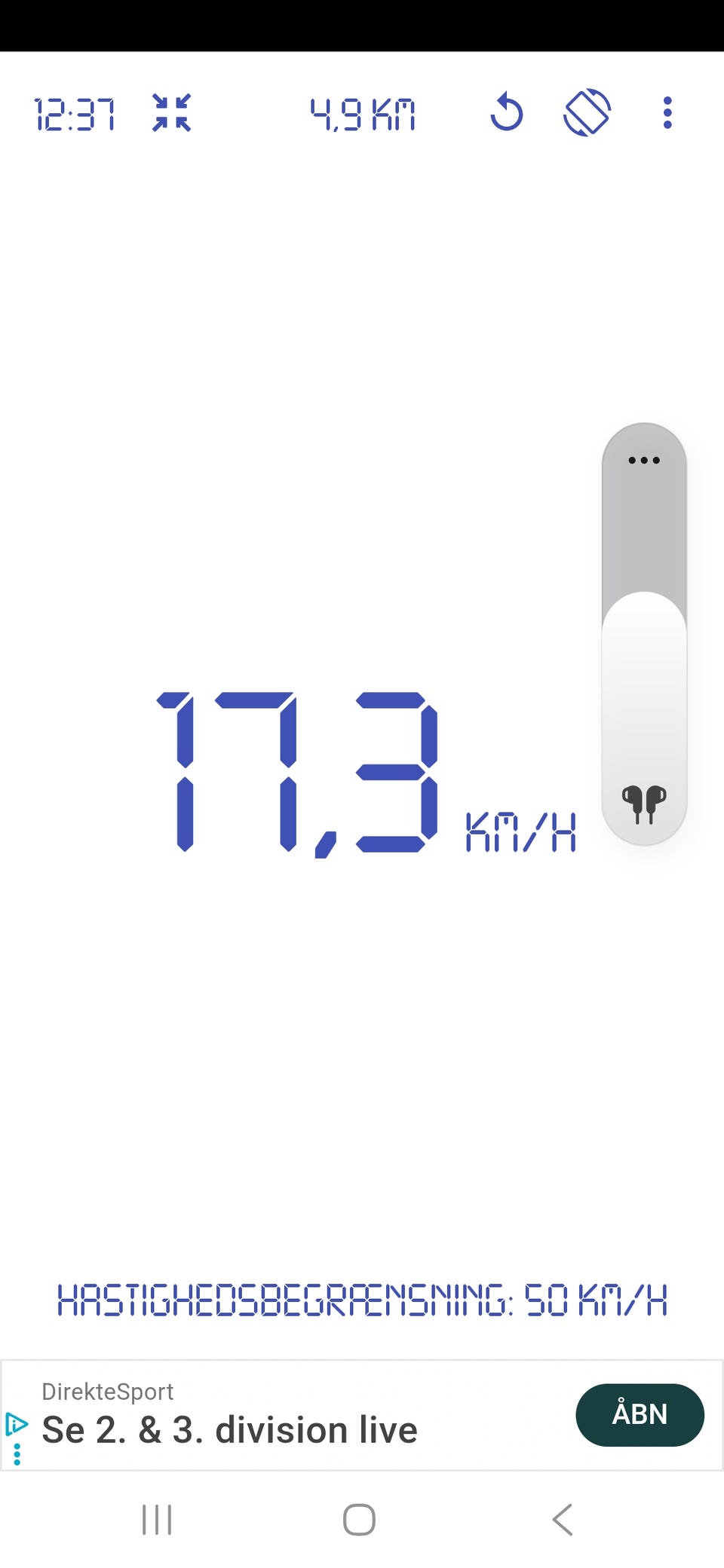Open recent apps from navigation bar
724x1568 pixels.
157,1519
